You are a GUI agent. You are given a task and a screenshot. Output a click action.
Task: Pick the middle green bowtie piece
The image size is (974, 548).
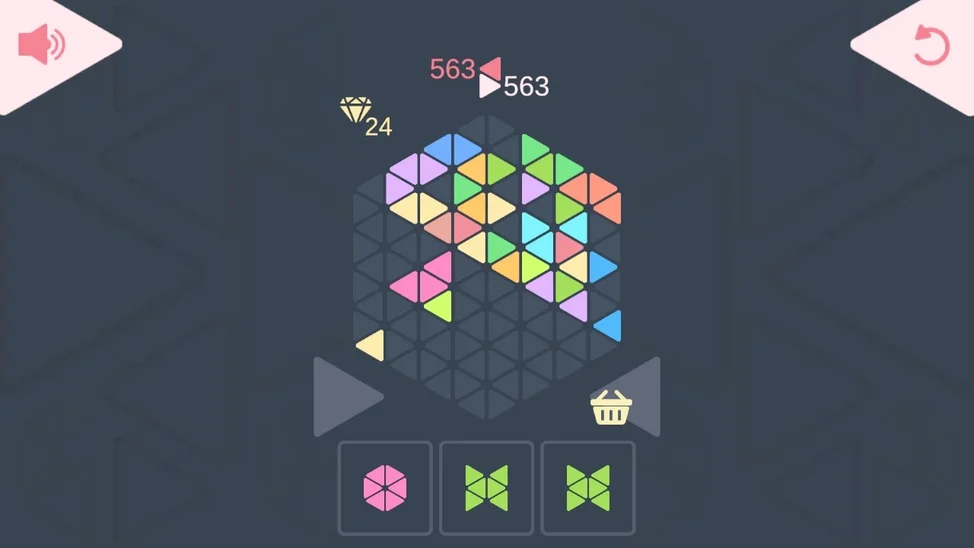click(x=486, y=488)
